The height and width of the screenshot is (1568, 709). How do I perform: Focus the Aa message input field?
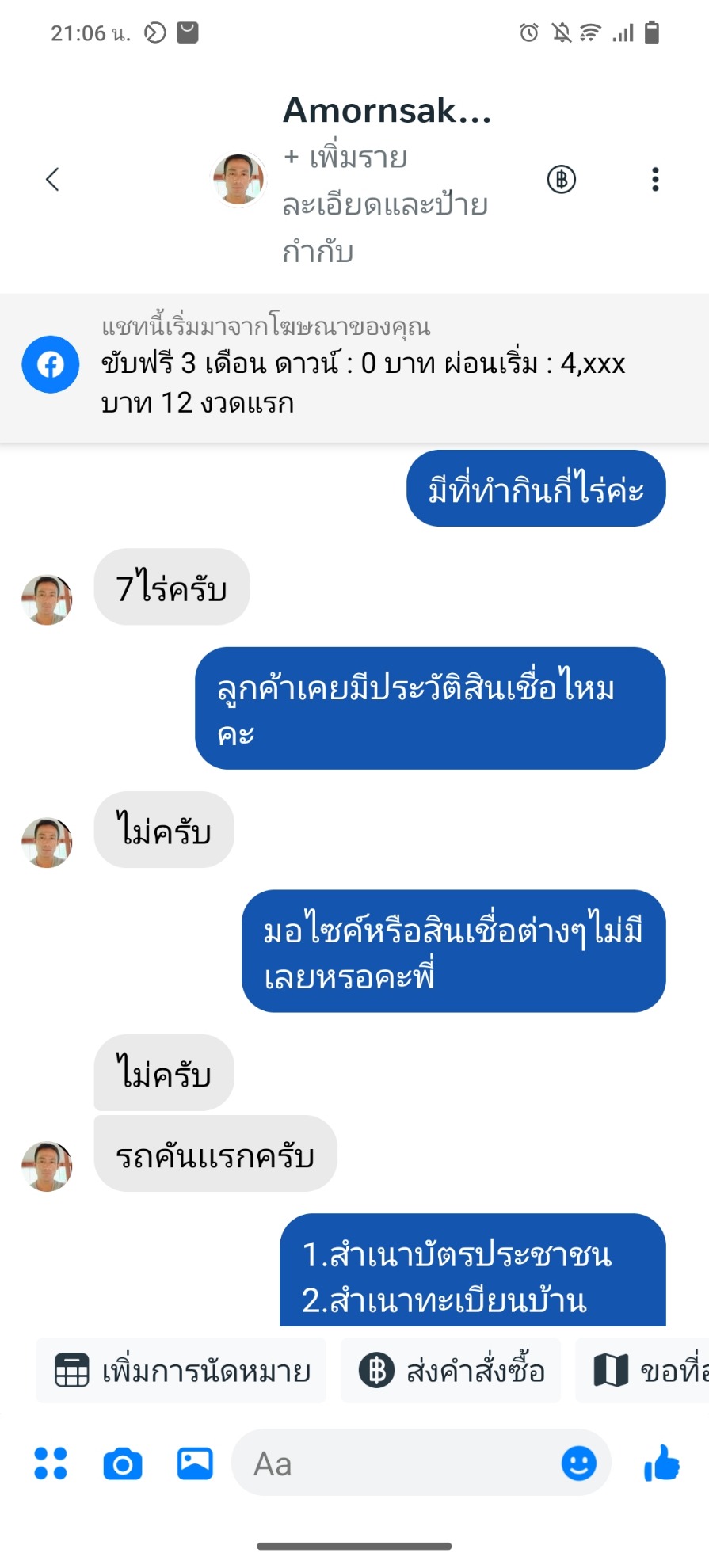coord(396,1463)
